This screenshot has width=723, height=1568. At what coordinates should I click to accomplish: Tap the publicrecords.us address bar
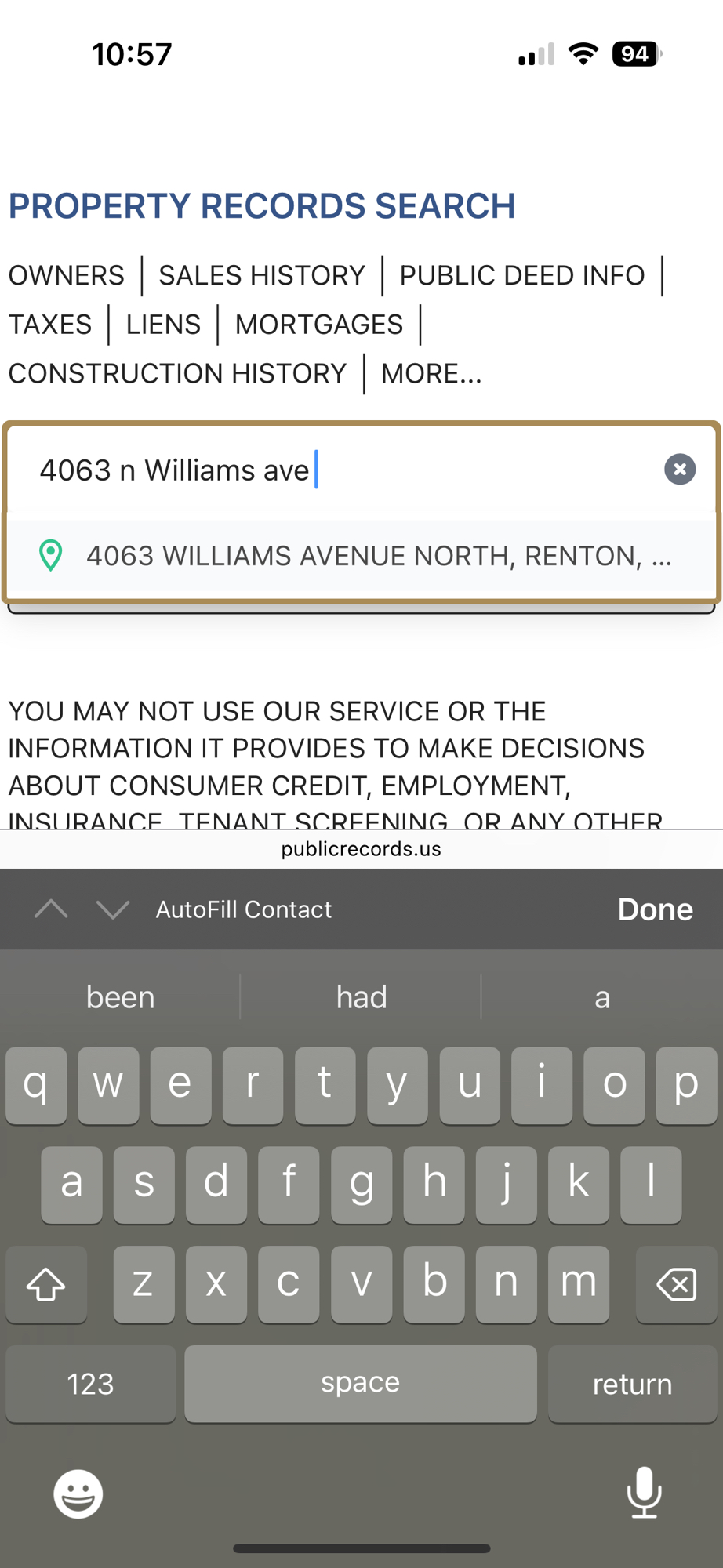(361, 849)
